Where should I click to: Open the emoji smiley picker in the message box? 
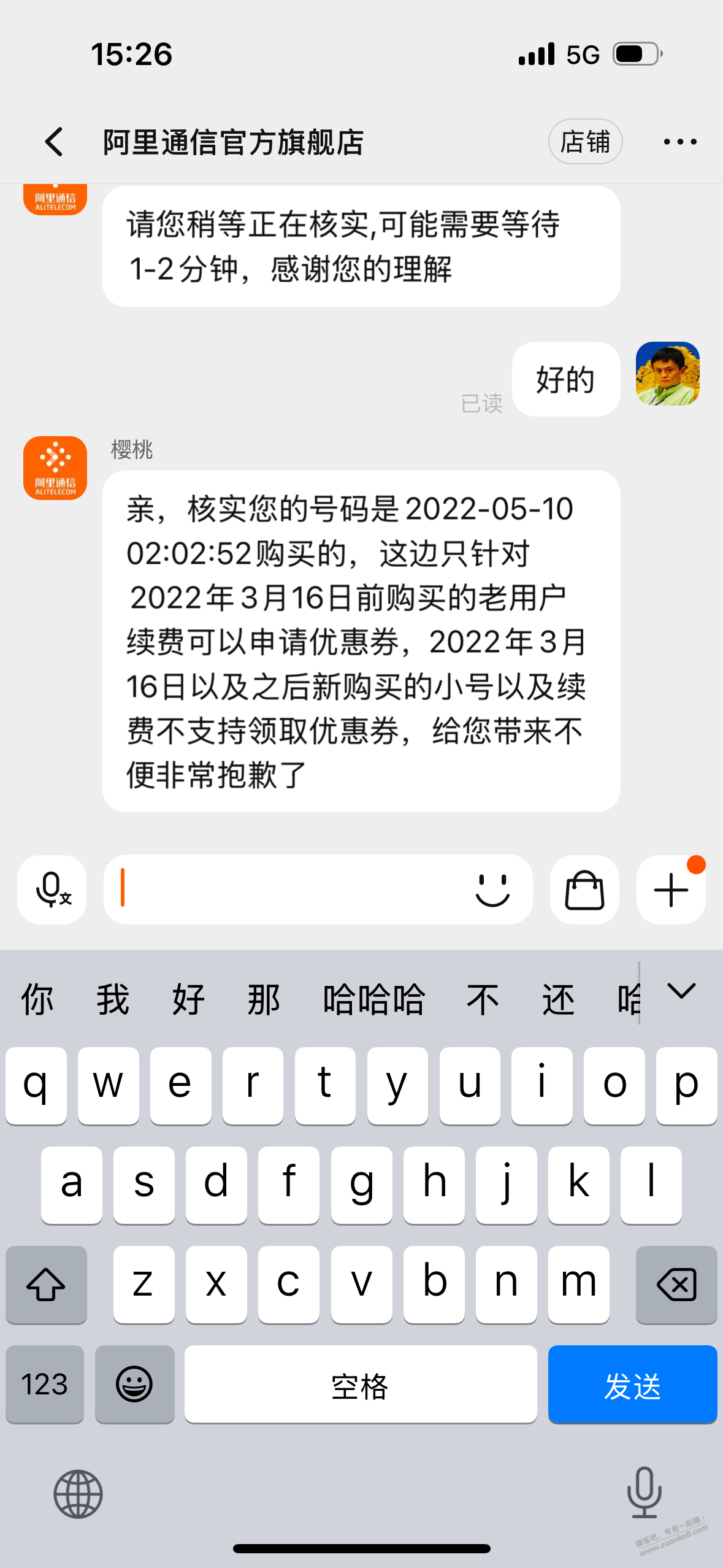(492, 890)
